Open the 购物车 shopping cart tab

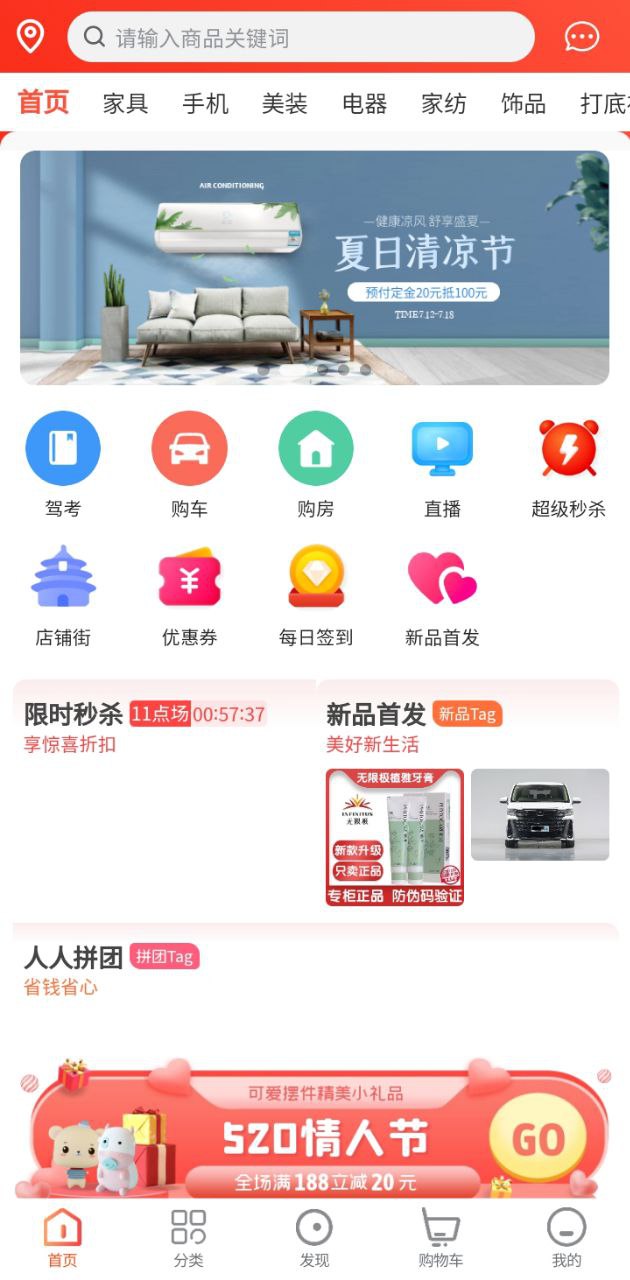coord(440,1238)
